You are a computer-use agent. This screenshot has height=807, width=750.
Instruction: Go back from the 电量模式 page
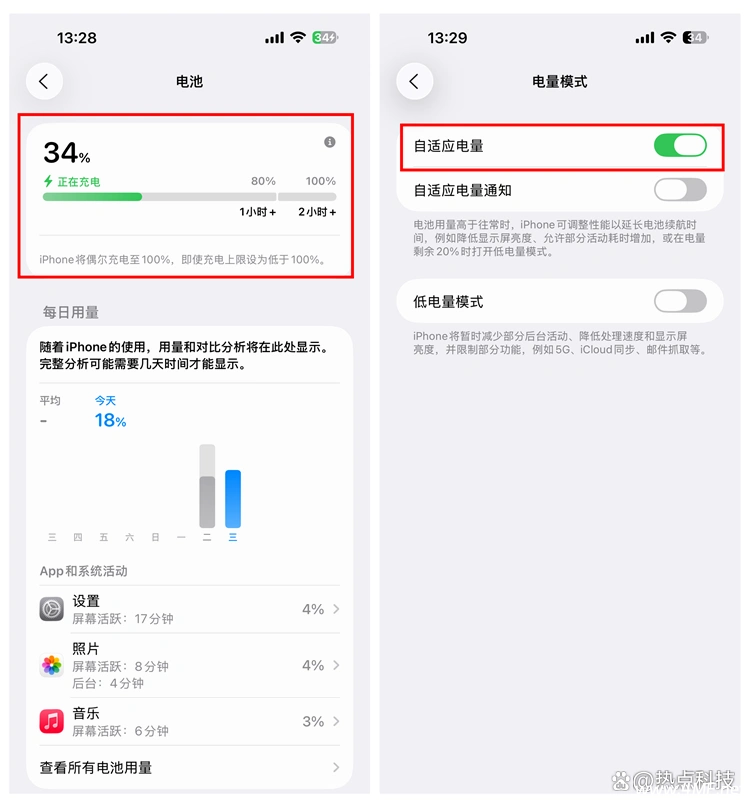pos(414,81)
